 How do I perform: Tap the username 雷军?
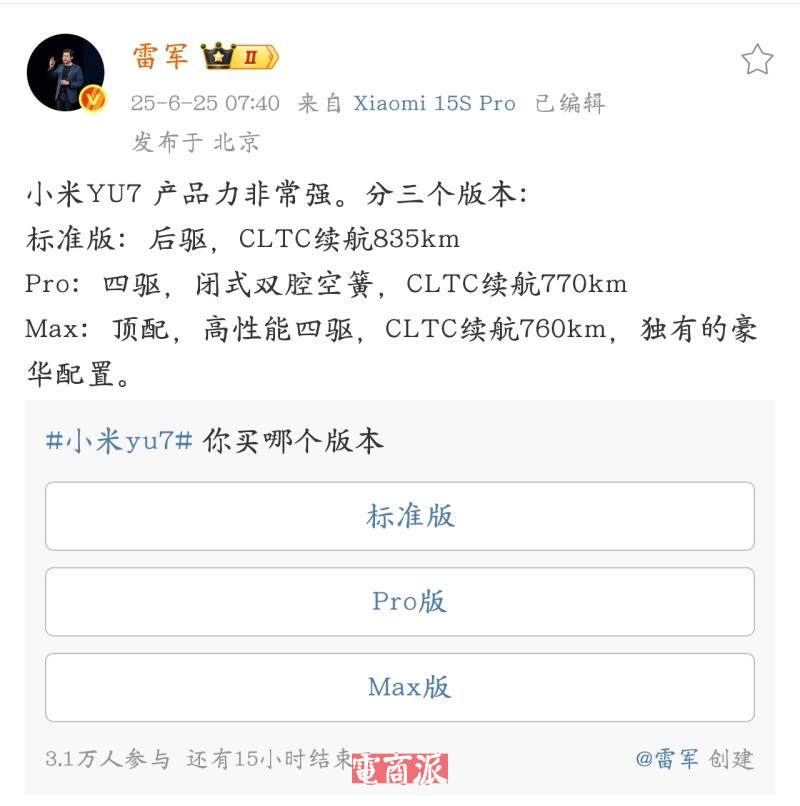pyautogui.click(x=160, y=57)
